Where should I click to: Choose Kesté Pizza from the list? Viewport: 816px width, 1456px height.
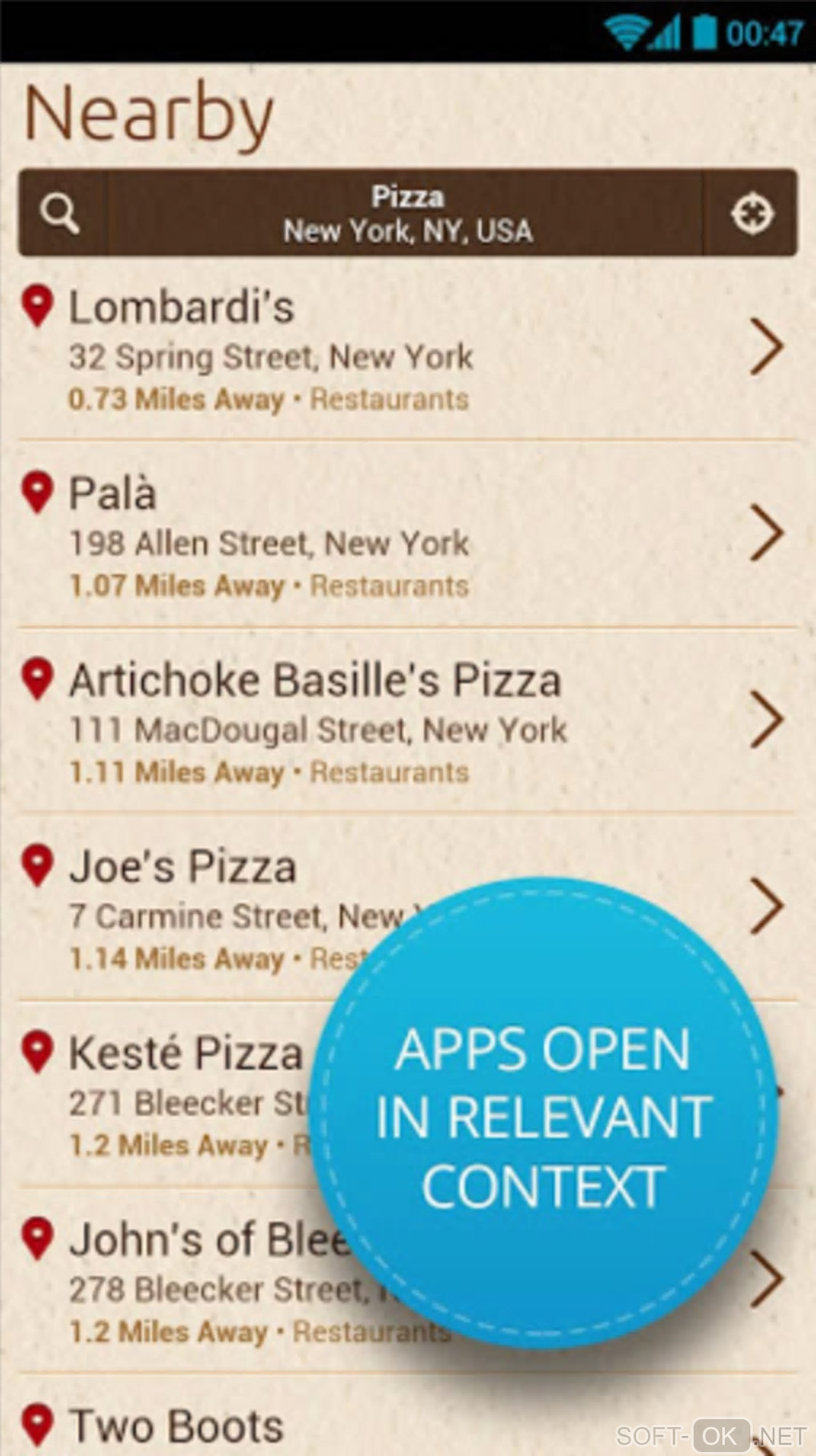[x=186, y=1094]
